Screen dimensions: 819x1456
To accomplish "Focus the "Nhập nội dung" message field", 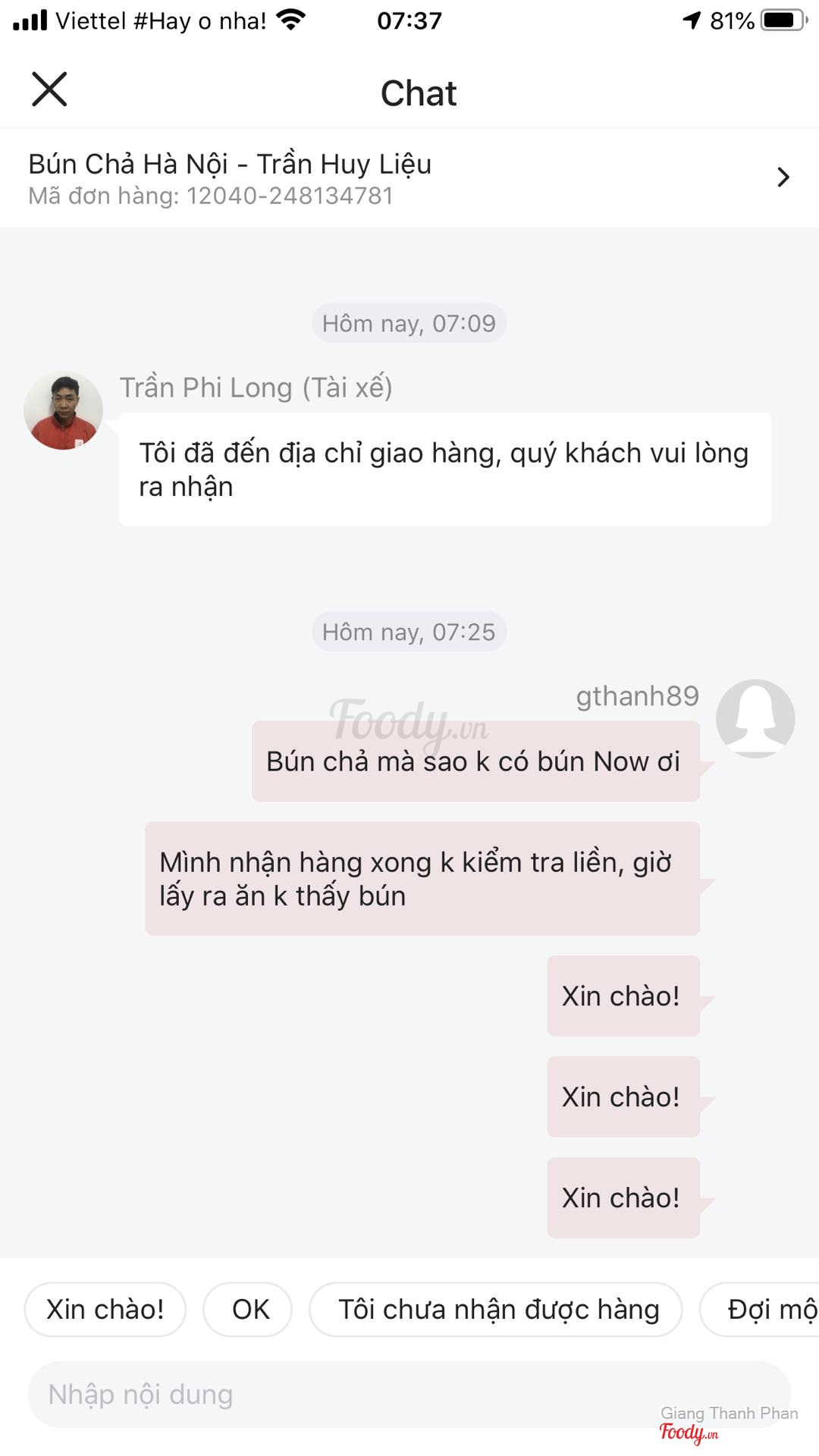I will 341,1395.
